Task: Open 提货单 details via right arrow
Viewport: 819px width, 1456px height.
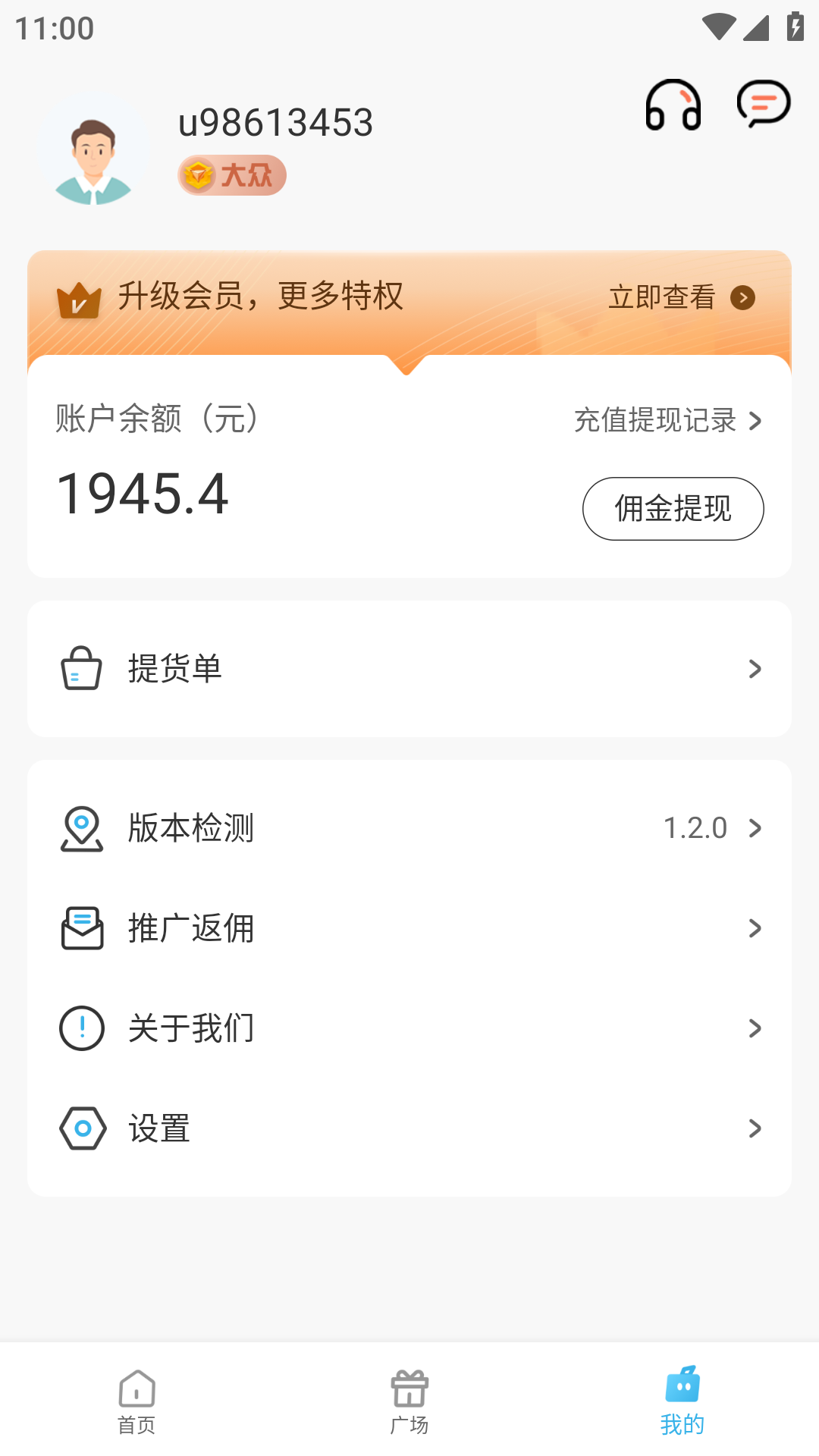Action: [x=754, y=669]
